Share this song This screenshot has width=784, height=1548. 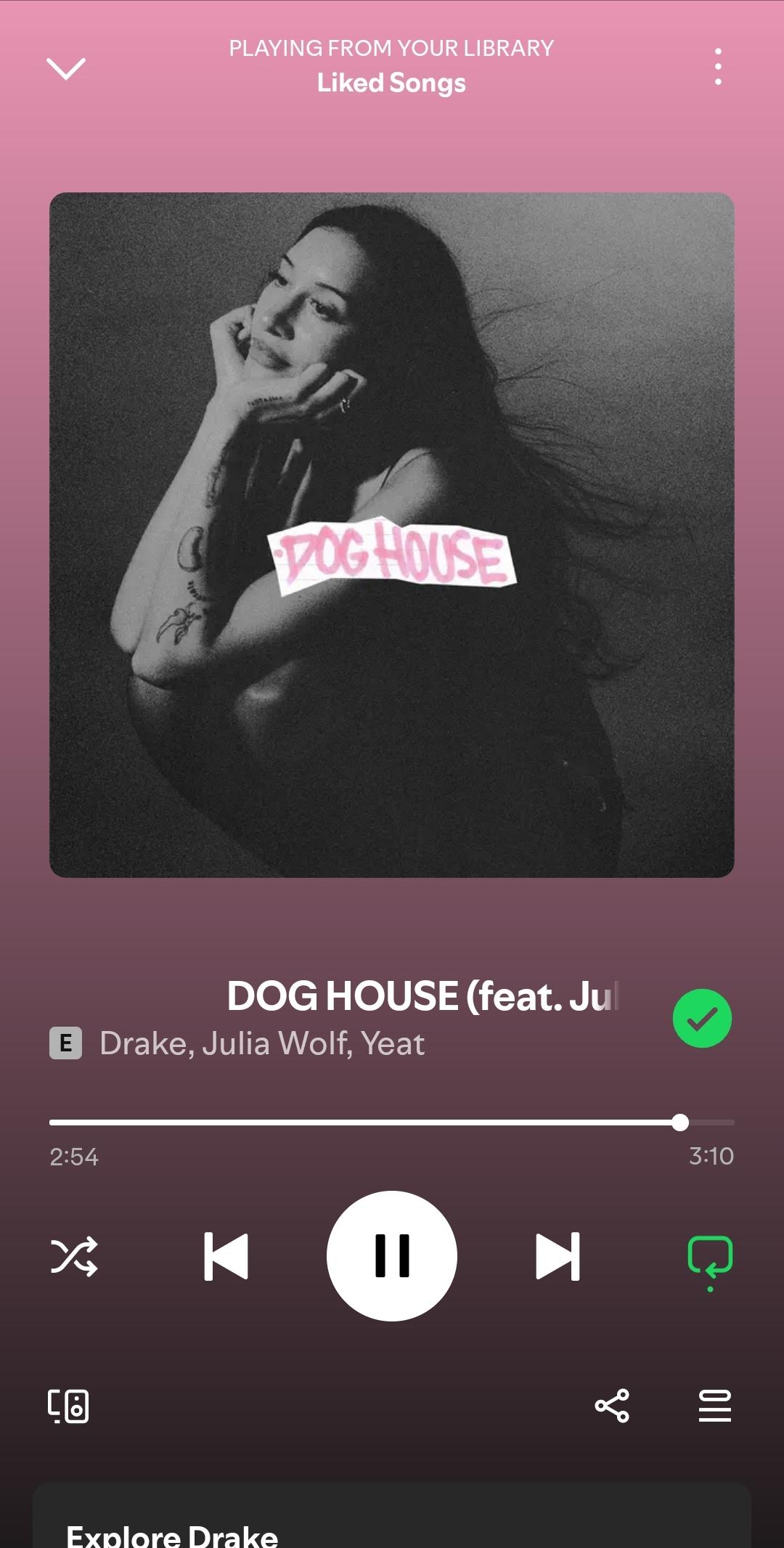tap(612, 1406)
